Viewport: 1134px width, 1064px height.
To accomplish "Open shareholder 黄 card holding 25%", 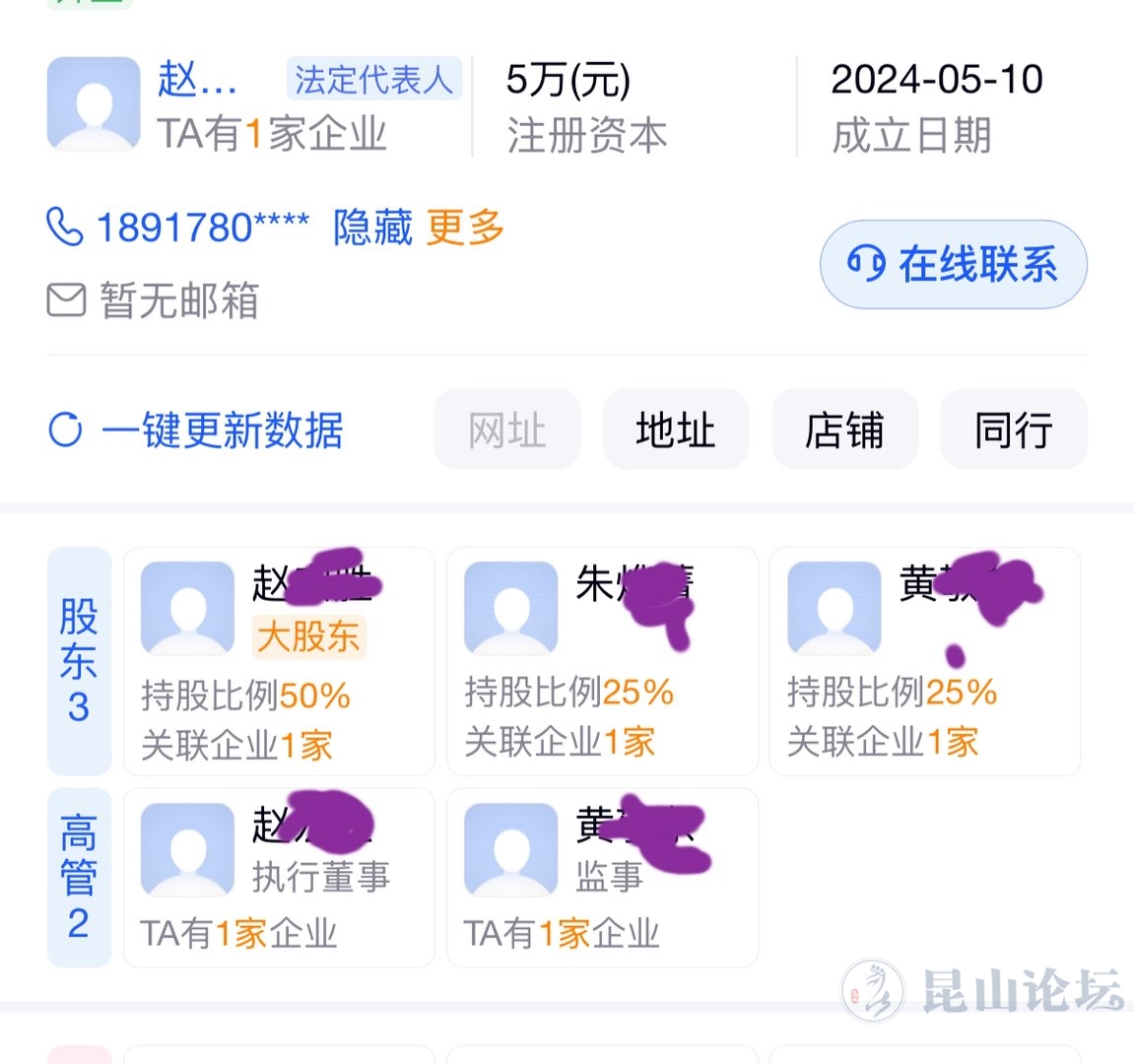I will [924, 661].
